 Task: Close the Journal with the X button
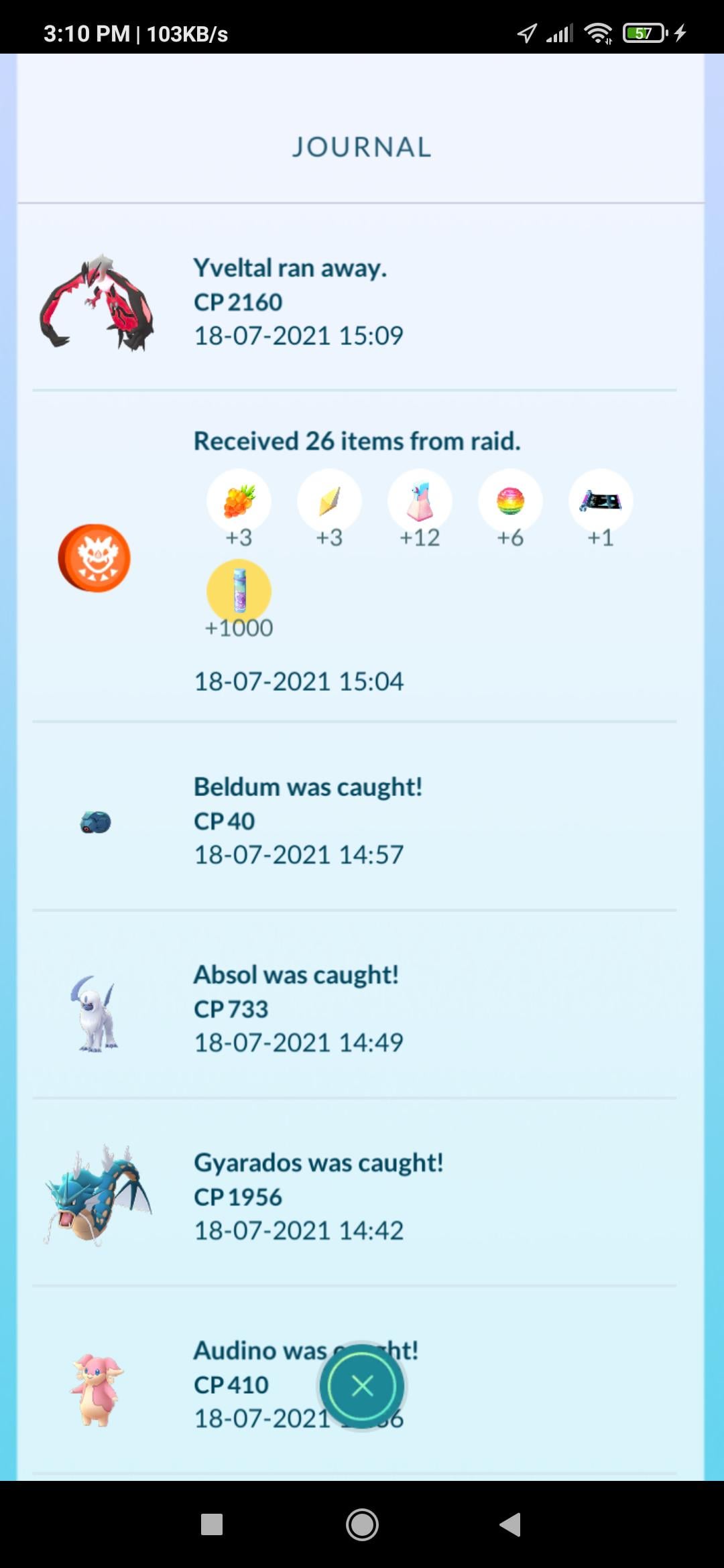tap(362, 1386)
